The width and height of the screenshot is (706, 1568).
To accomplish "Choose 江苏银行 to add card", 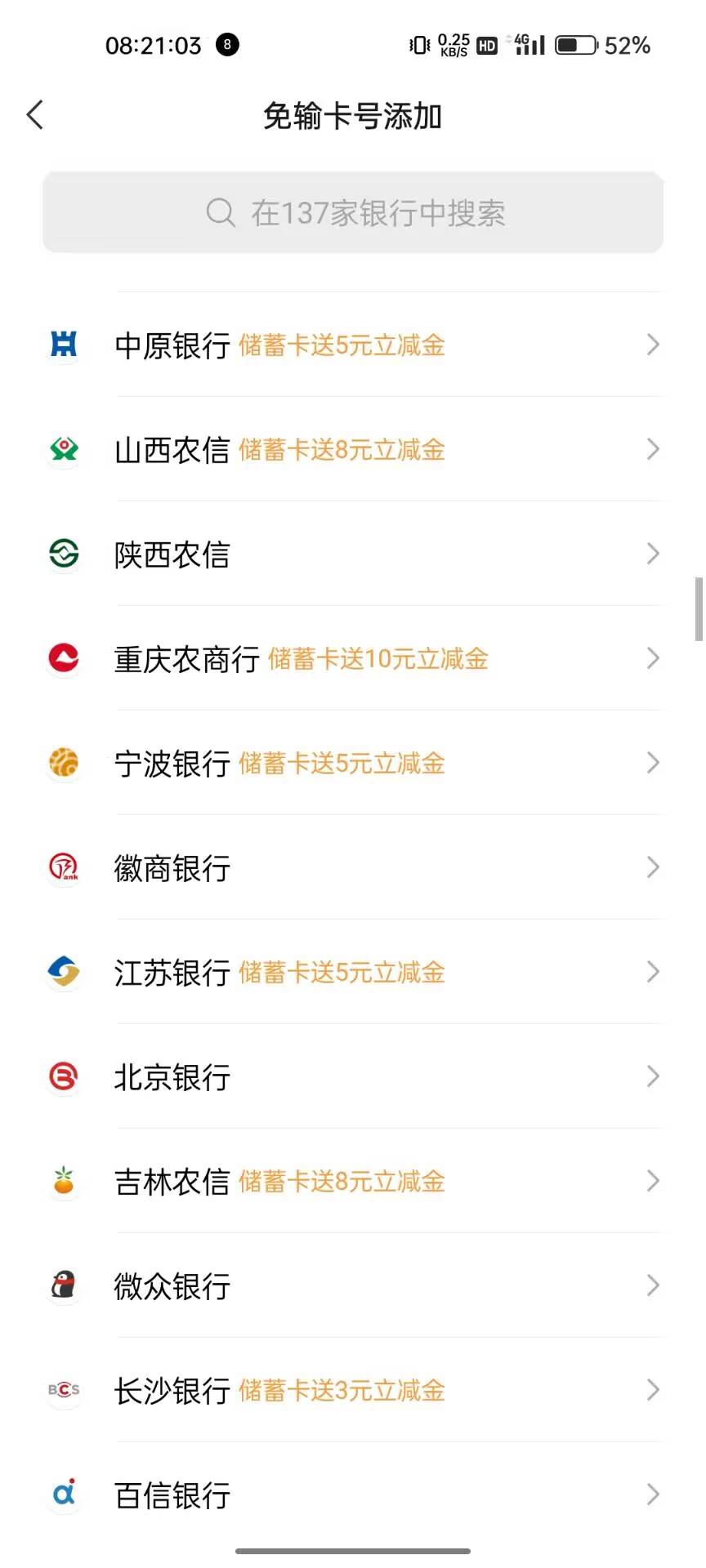I will [x=353, y=972].
